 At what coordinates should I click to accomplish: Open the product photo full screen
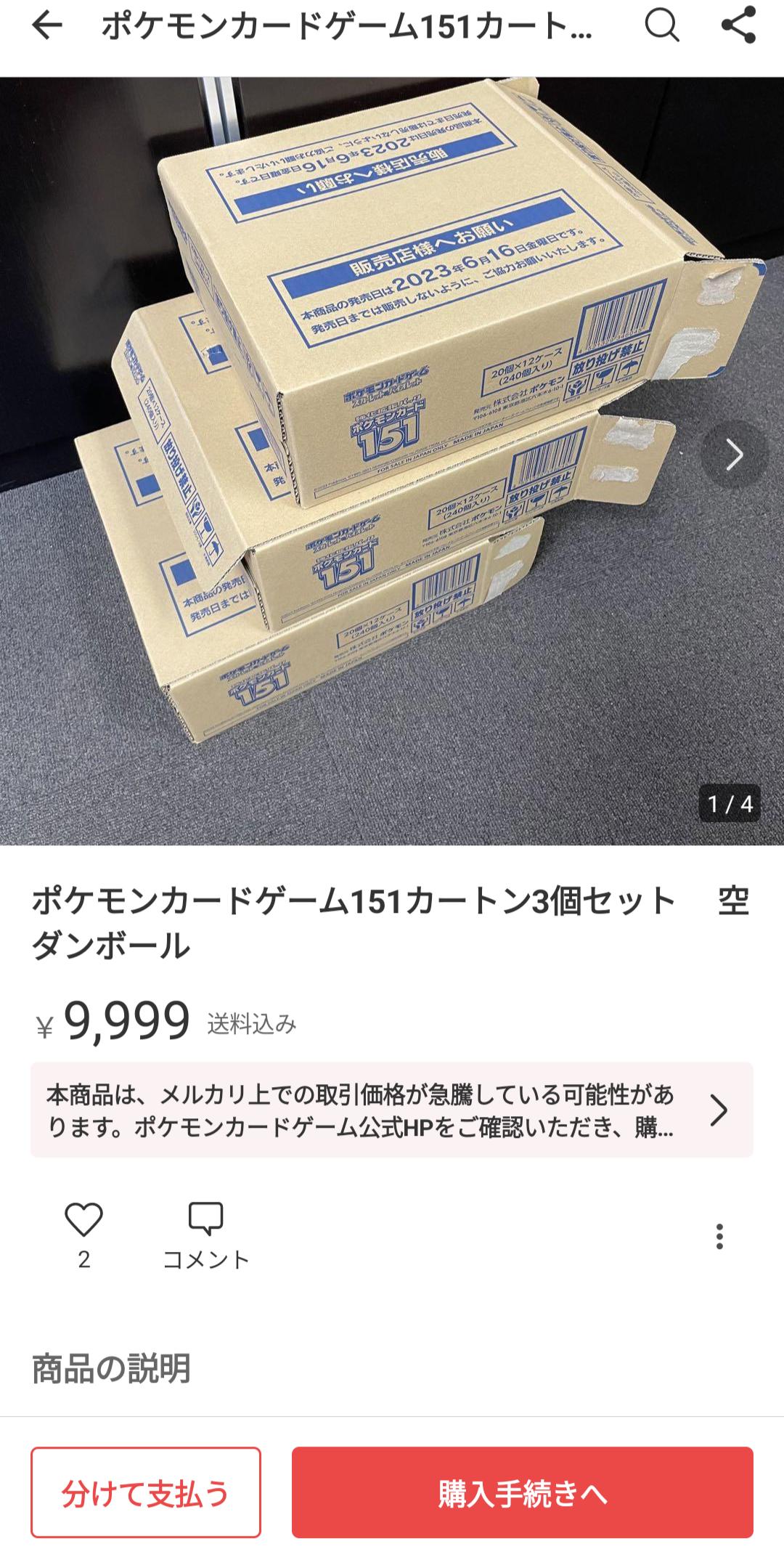[x=392, y=460]
